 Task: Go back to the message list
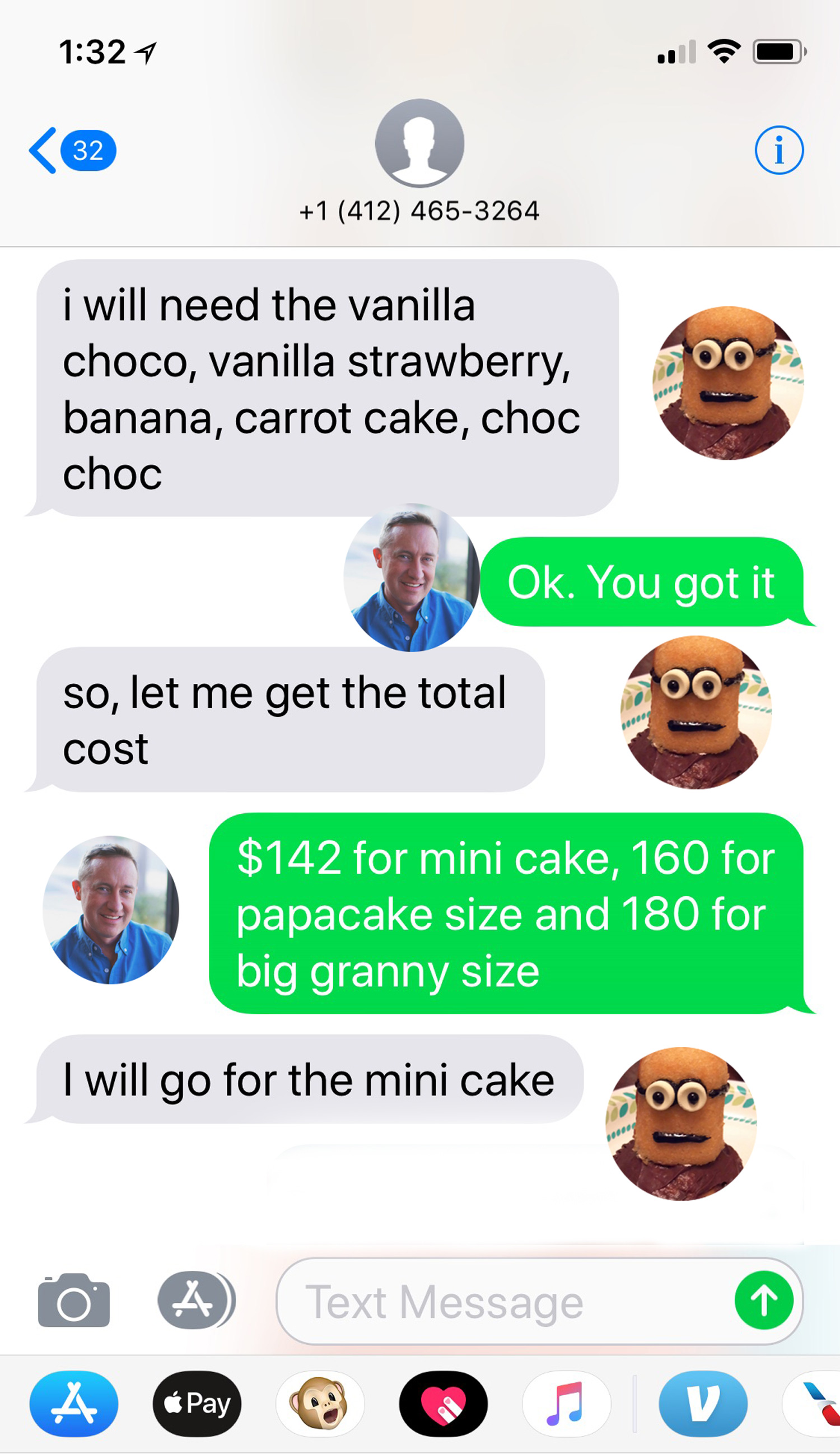click(71, 151)
